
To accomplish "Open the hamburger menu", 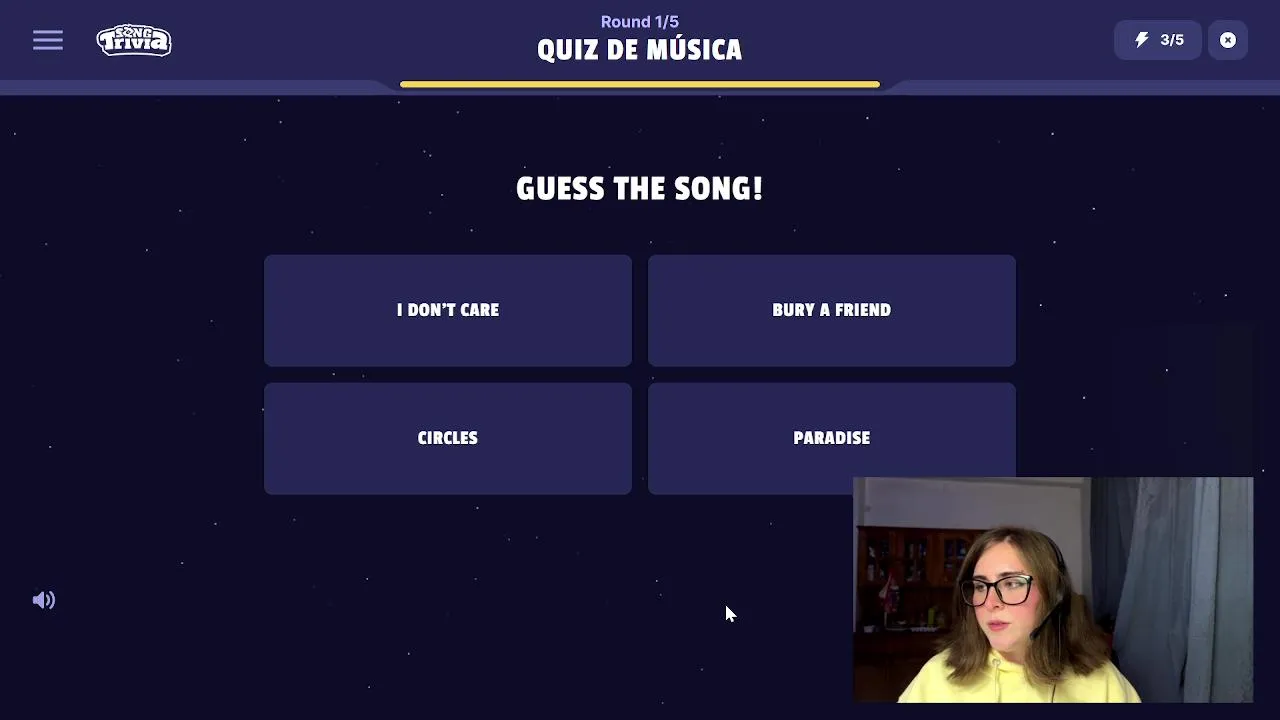I will (x=47, y=40).
